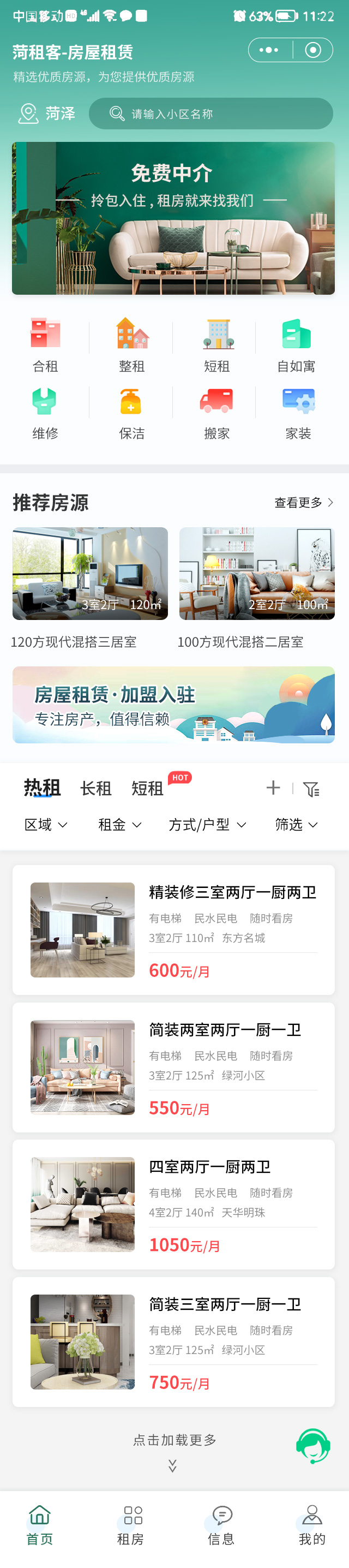Open the mini program more options menu
This screenshot has width=349, height=1568.
pyautogui.click(x=269, y=50)
